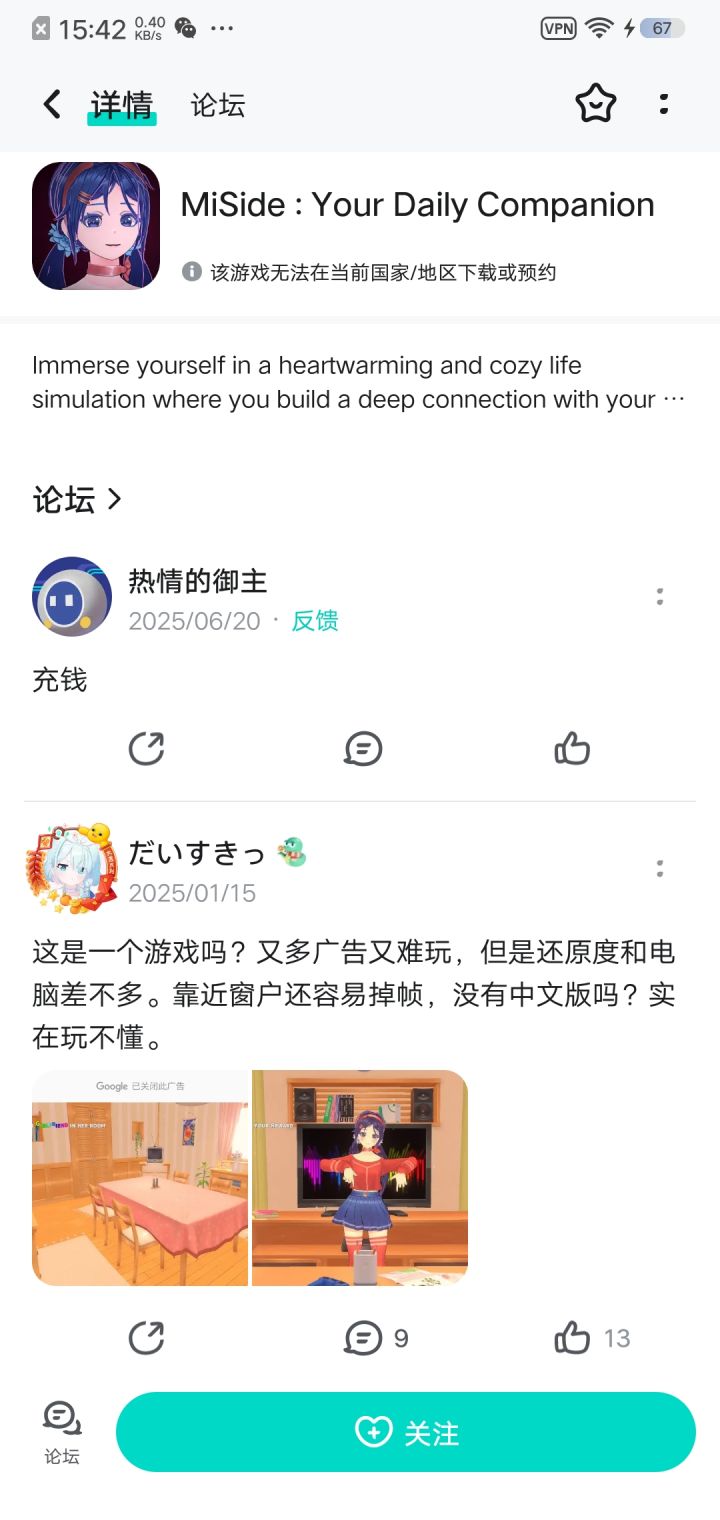Open comments on the 充钱 post
The width and height of the screenshot is (720, 1520).
363,747
